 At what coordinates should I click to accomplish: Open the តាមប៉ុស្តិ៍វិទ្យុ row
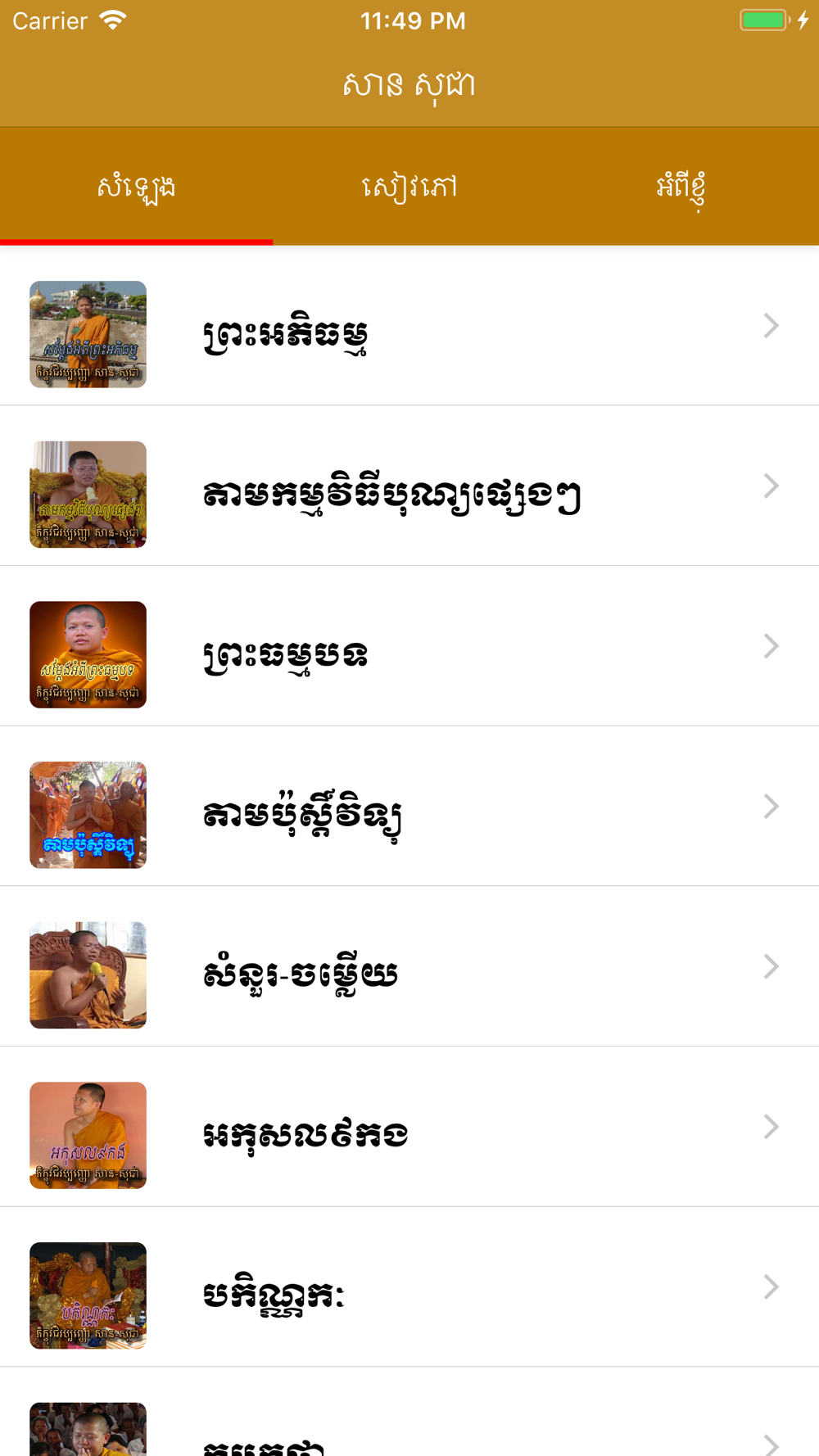click(x=409, y=814)
